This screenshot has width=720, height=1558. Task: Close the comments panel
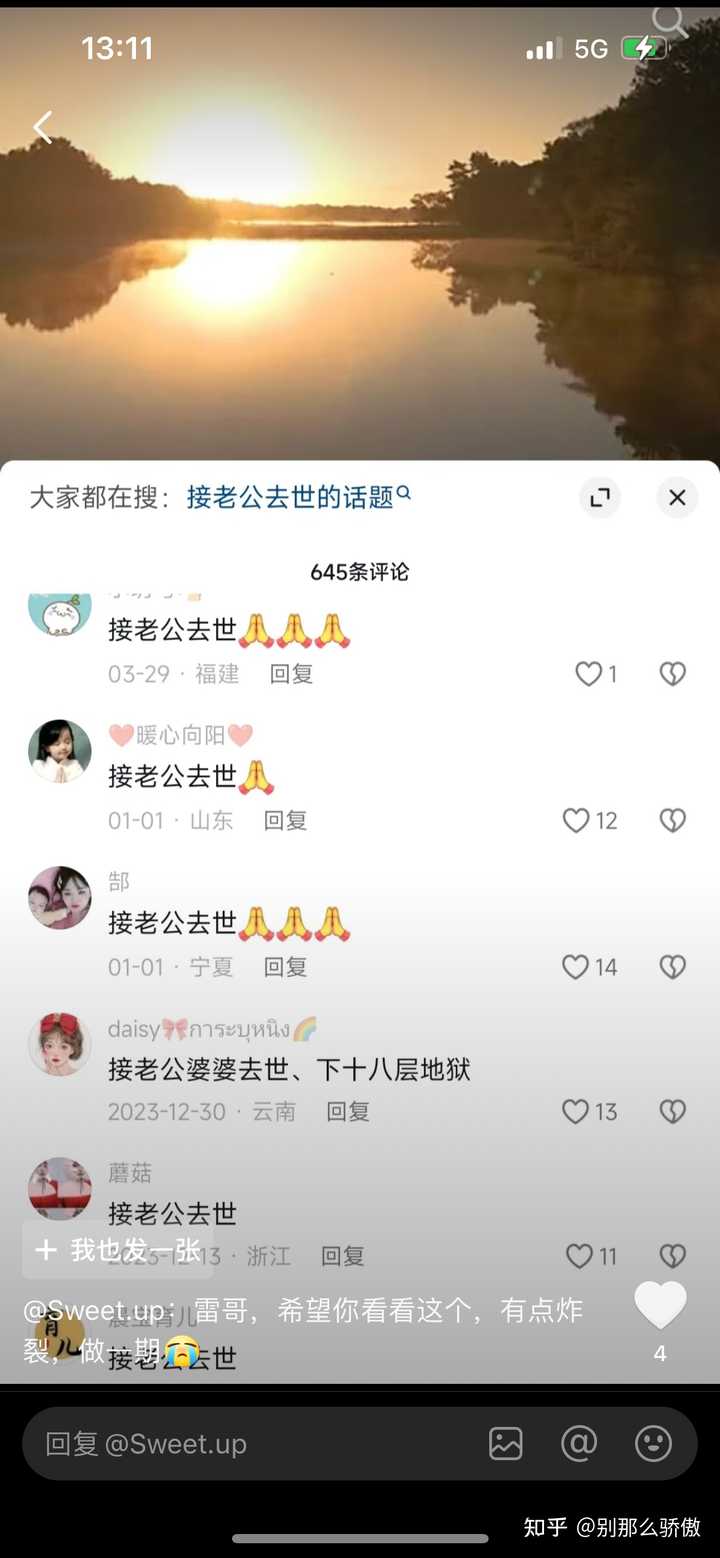(x=677, y=497)
